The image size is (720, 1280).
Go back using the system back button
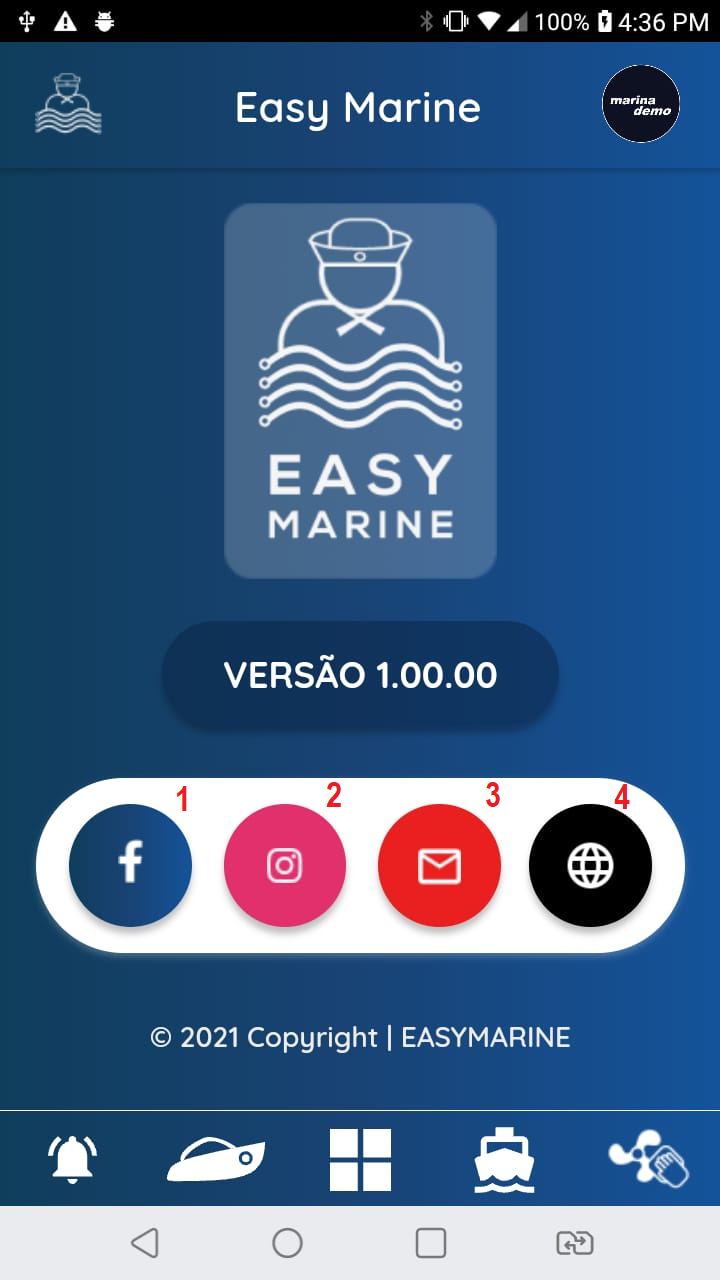tap(145, 1243)
